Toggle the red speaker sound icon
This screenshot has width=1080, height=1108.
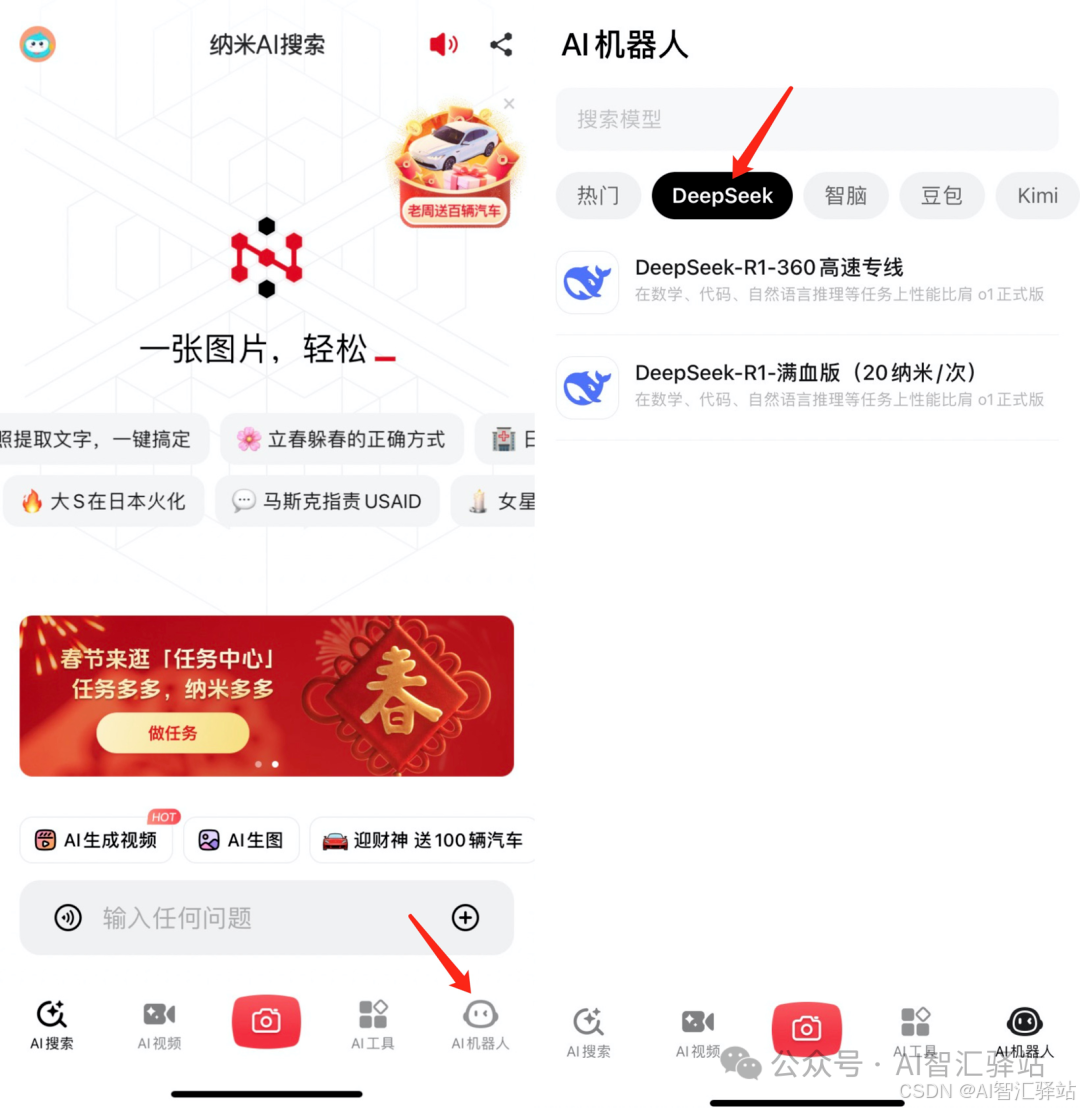pos(443,44)
